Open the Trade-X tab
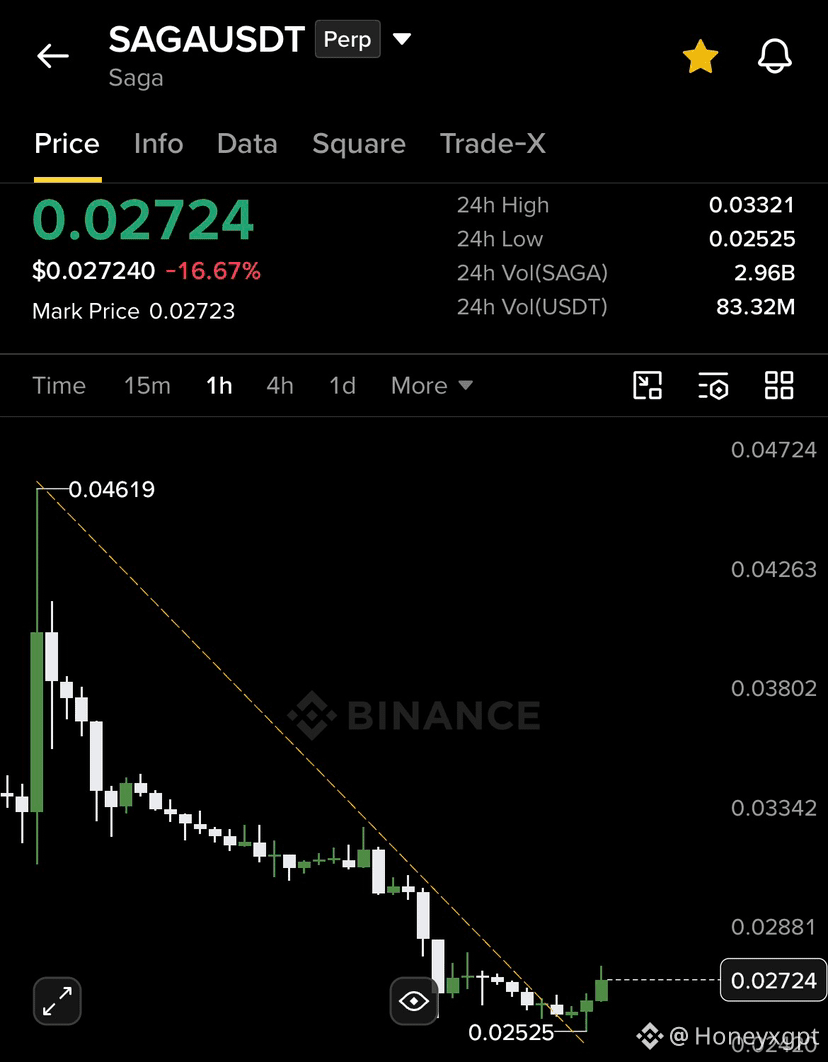 [492, 144]
